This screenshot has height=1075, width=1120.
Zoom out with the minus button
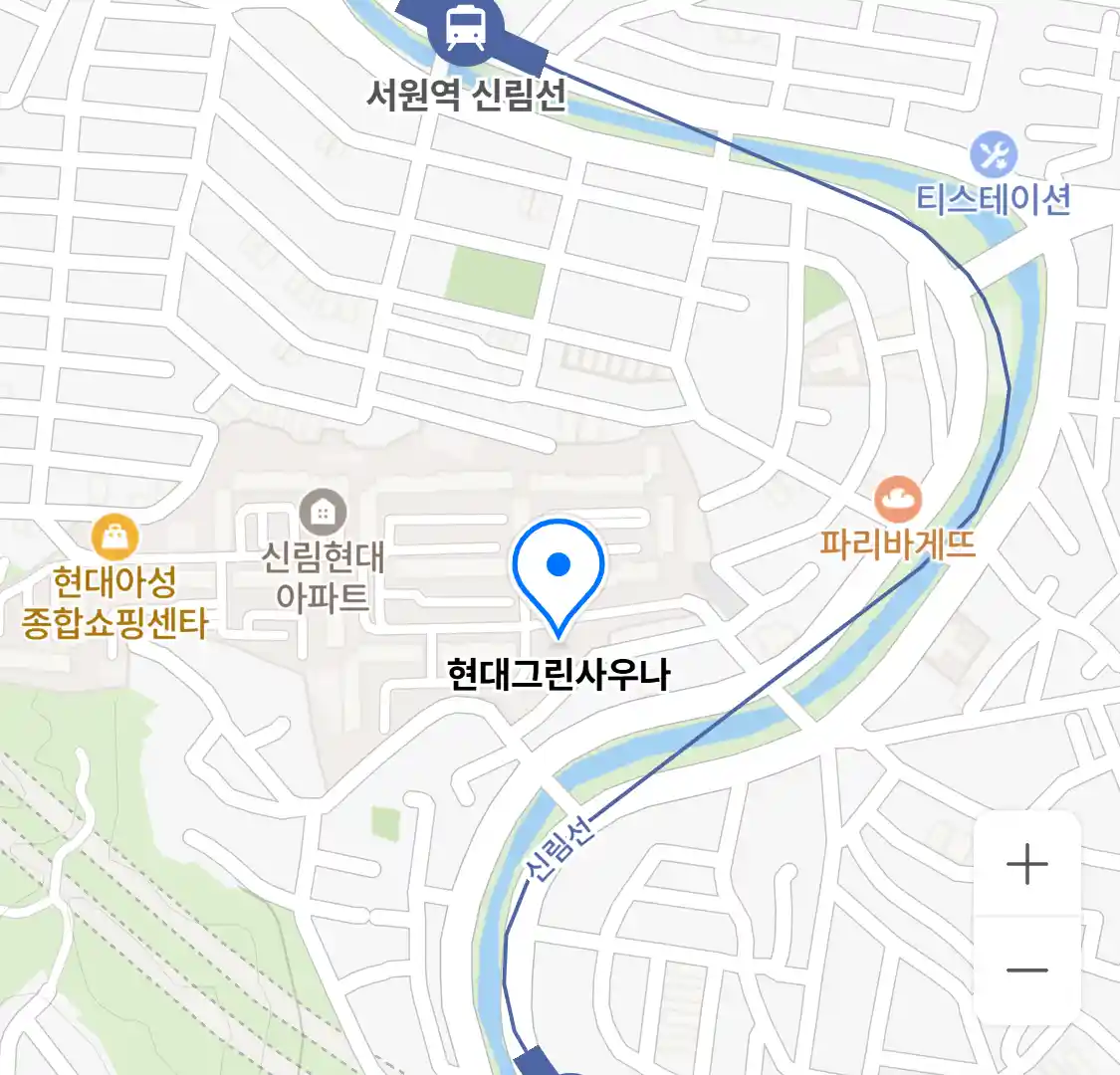tap(1026, 969)
